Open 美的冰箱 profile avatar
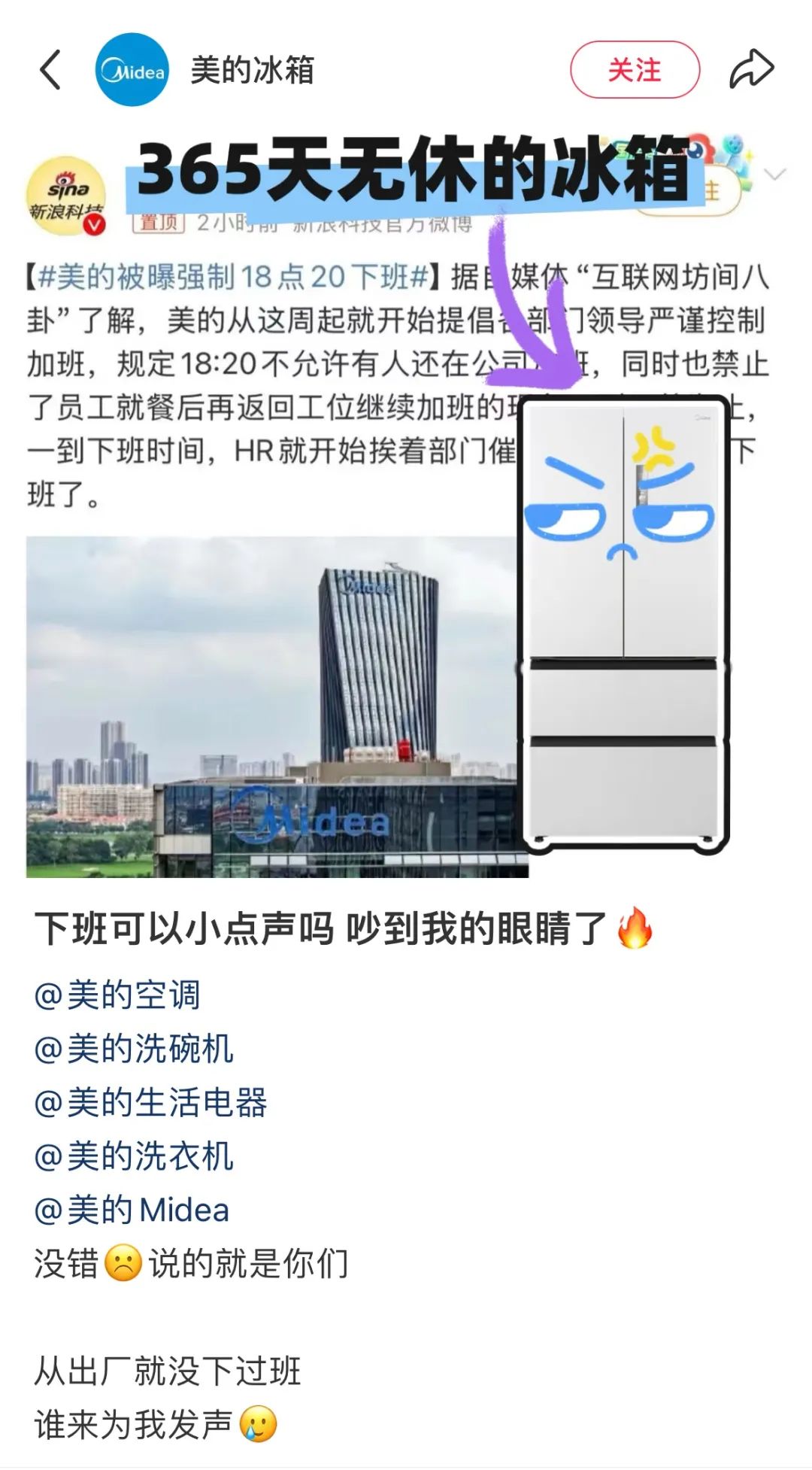Screen dimensions: 812x1470 tap(132, 70)
